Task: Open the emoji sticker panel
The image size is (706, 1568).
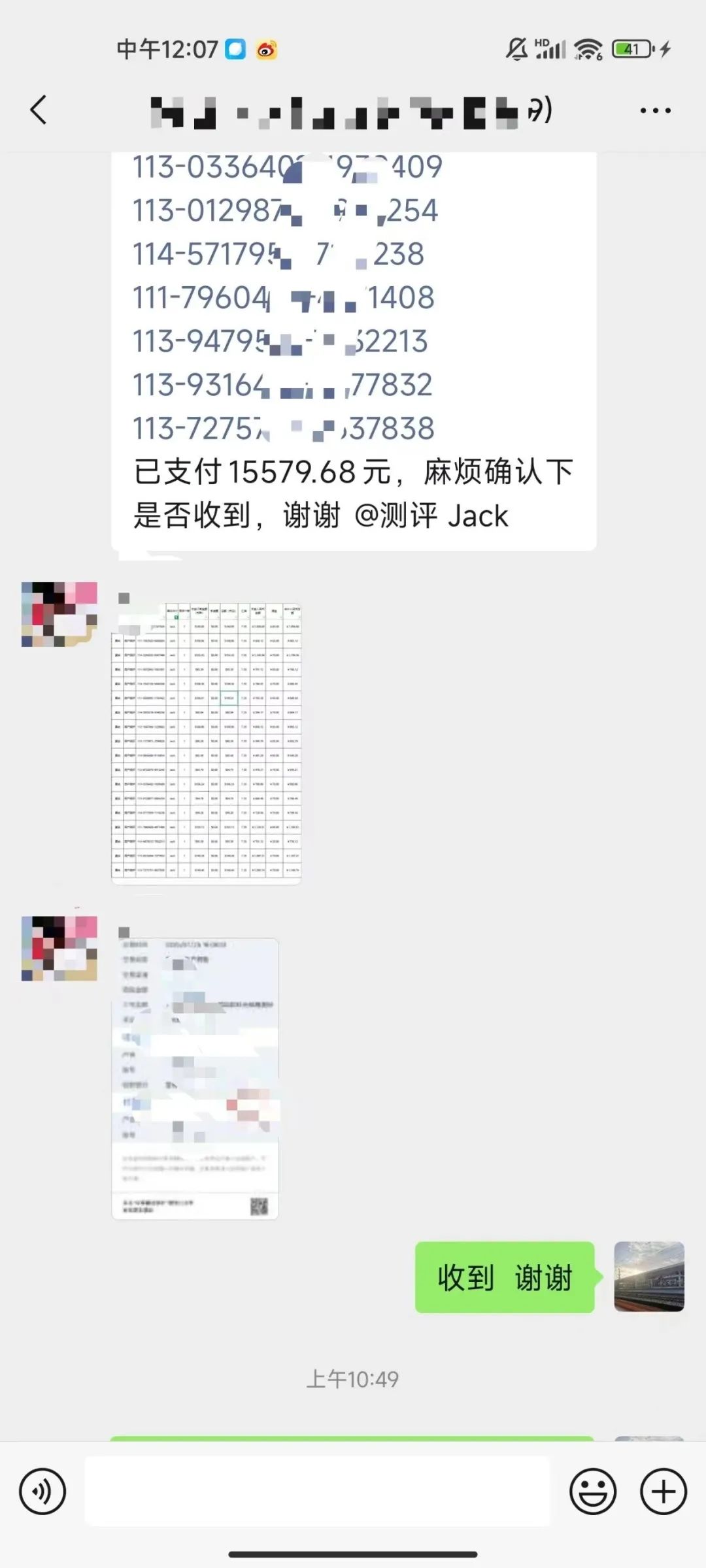Action: click(x=593, y=1492)
